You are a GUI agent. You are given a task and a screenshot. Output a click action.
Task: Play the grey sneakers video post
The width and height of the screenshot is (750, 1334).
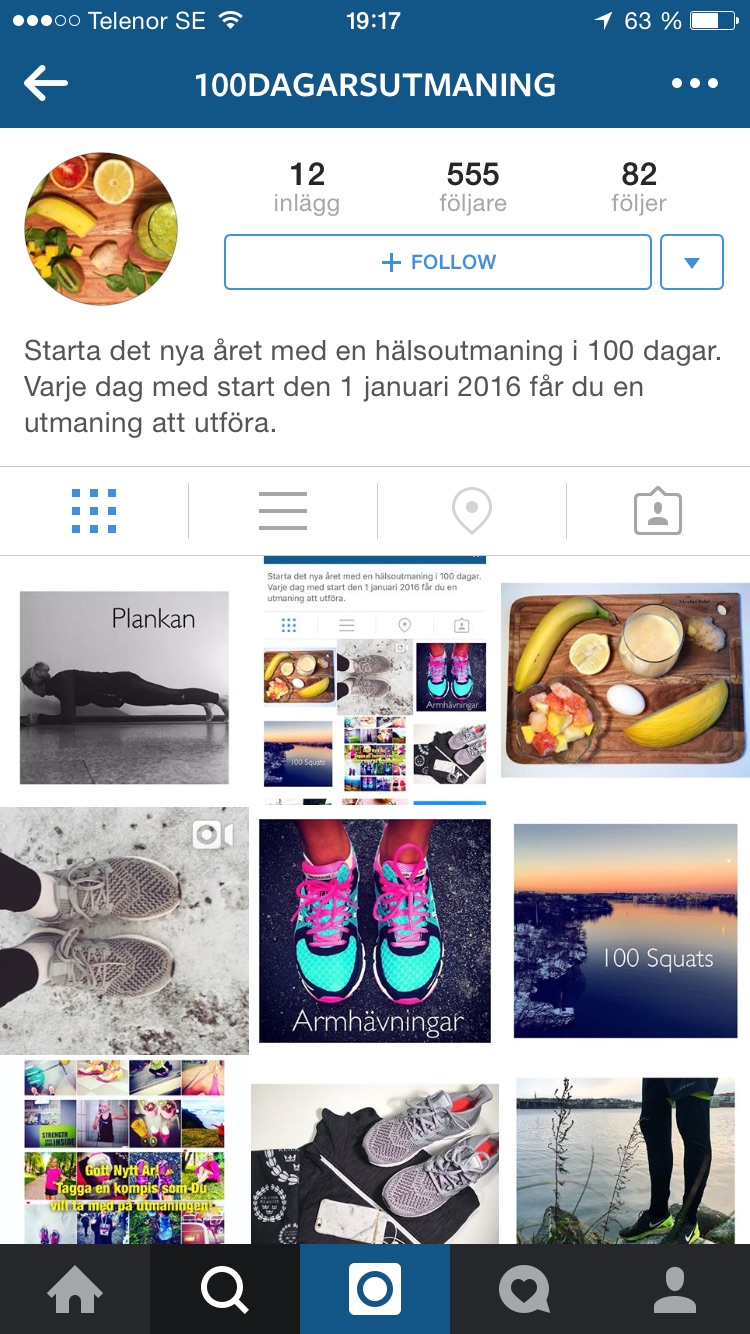click(124, 931)
